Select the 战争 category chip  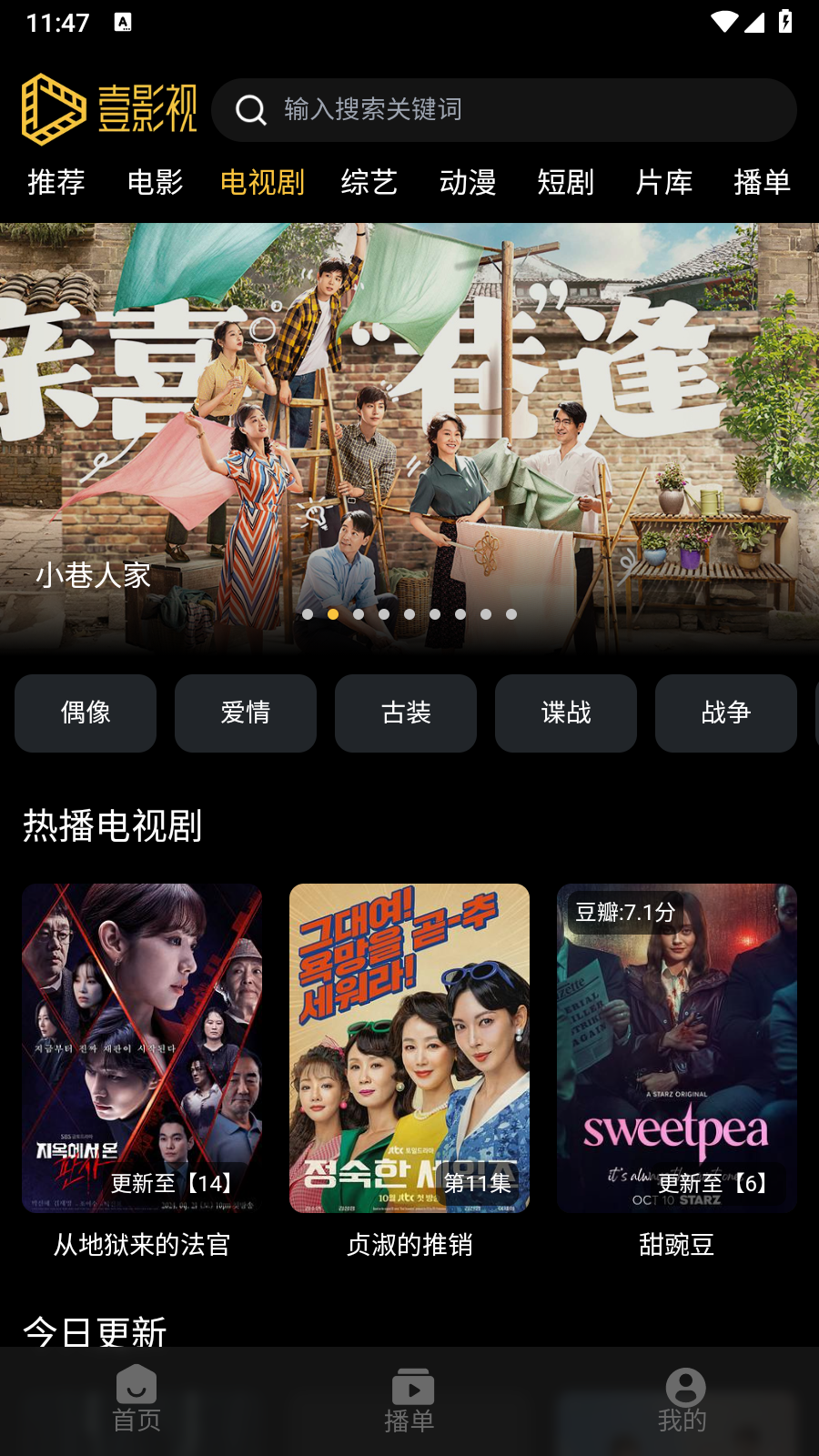pyautogui.click(x=725, y=713)
